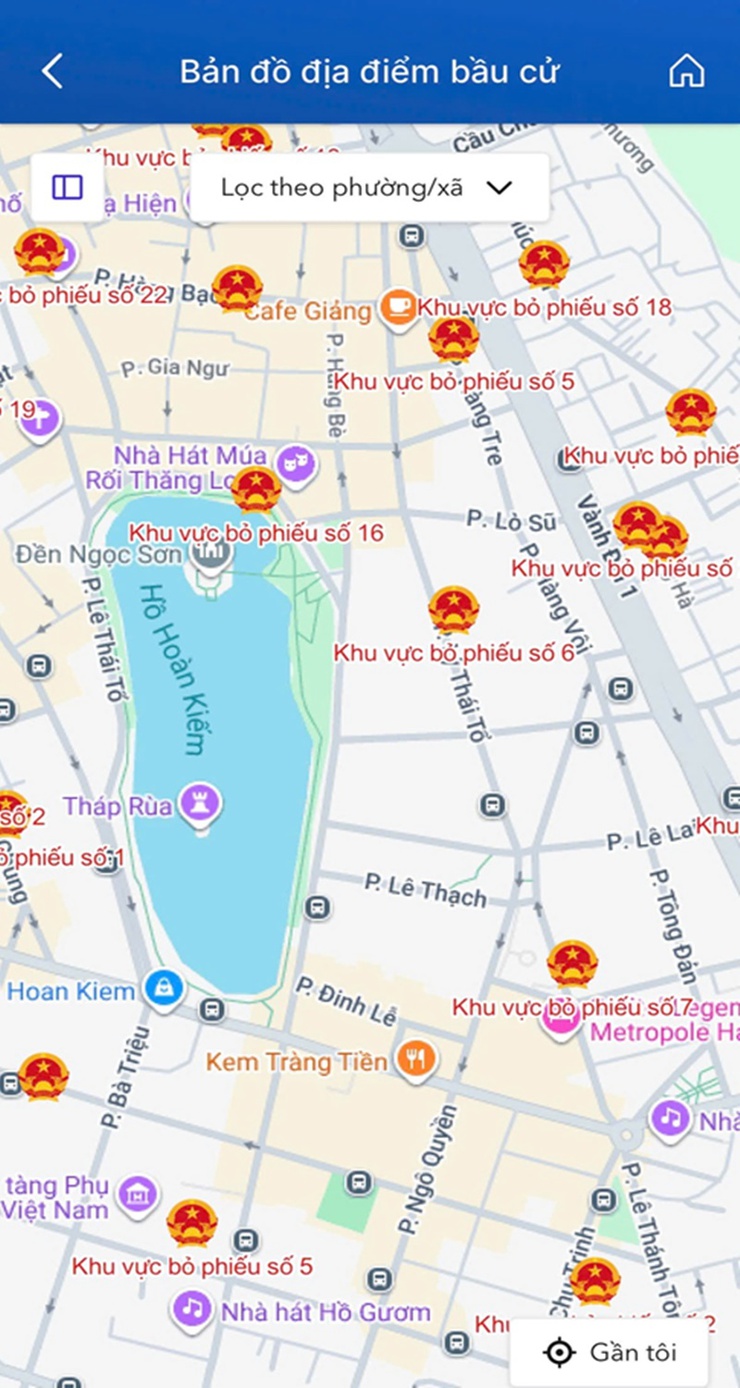
Task: Tap the Bảo tàng Phụ nữ Việt Nam museum icon
Action: (136, 1193)
